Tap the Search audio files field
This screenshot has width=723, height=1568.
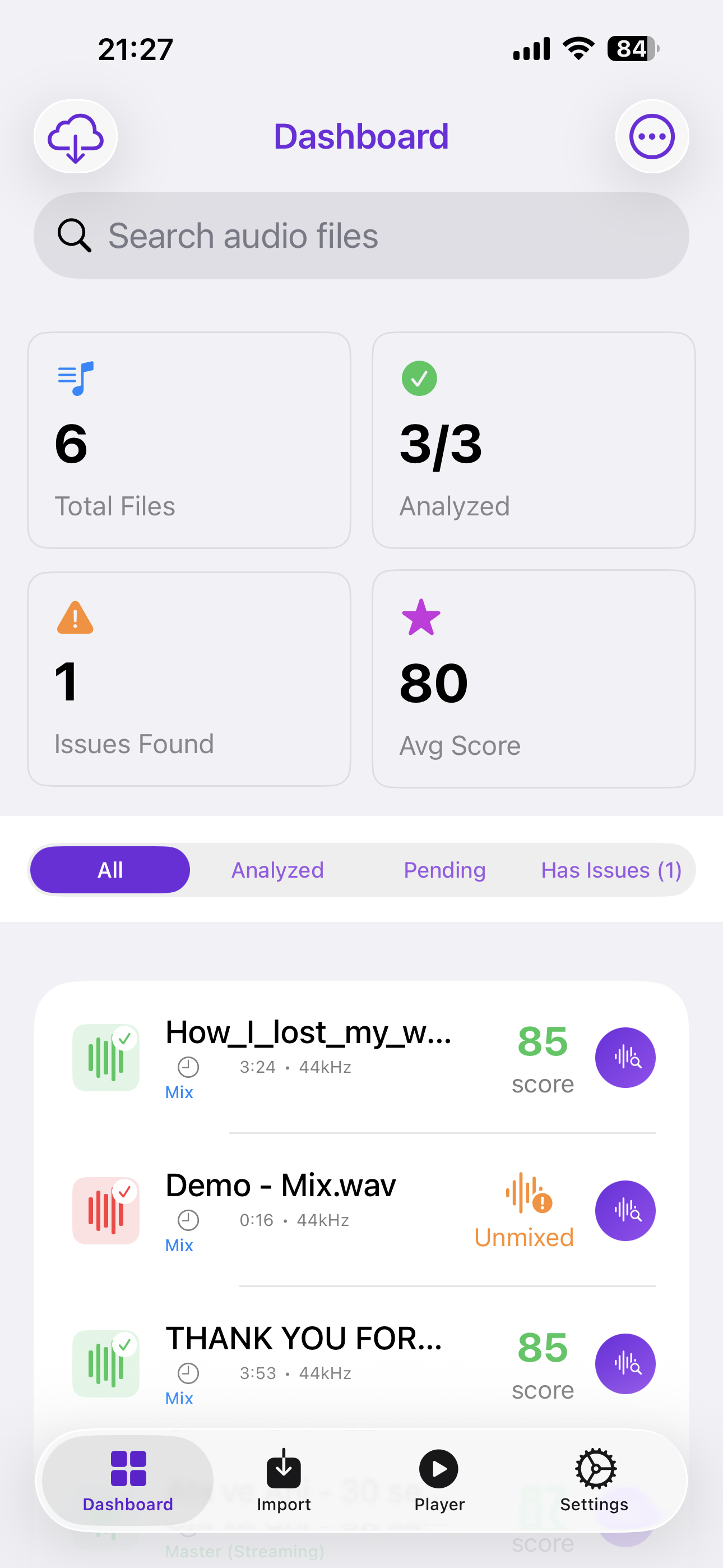pyautogui.click(x=361, y=236)
